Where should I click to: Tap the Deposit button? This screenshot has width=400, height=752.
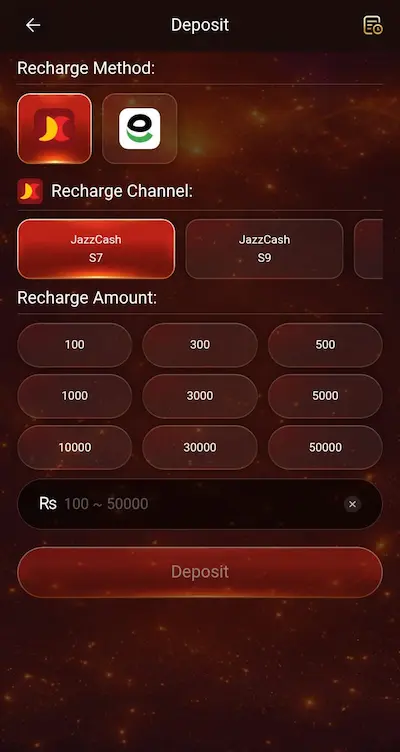pos(200,572)
